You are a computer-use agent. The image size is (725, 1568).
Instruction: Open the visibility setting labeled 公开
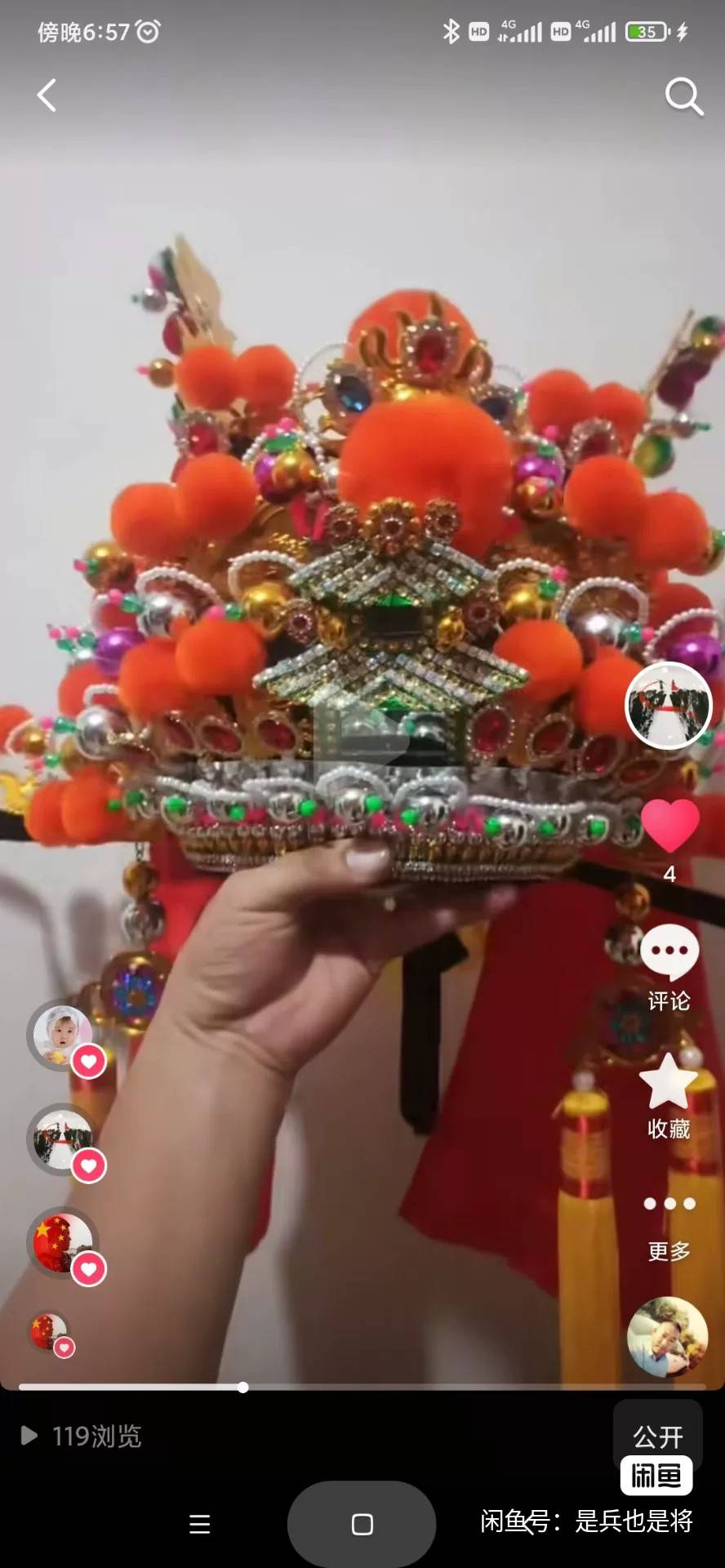click(657, 1437)
